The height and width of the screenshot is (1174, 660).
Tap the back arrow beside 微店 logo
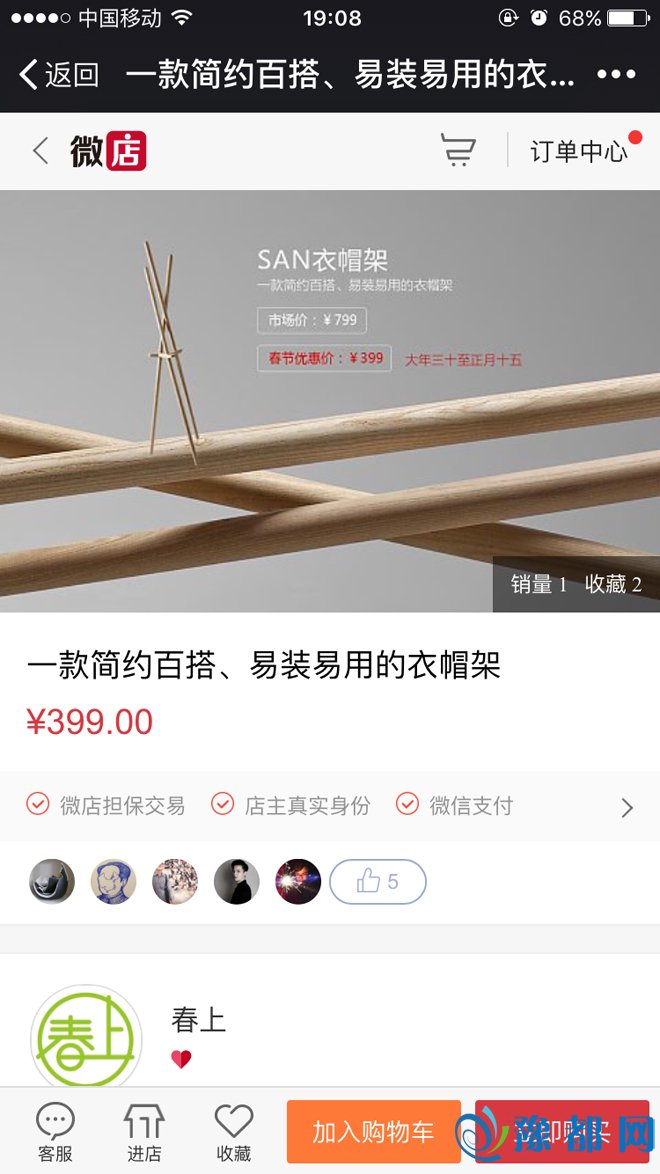[x=40, y=151]
